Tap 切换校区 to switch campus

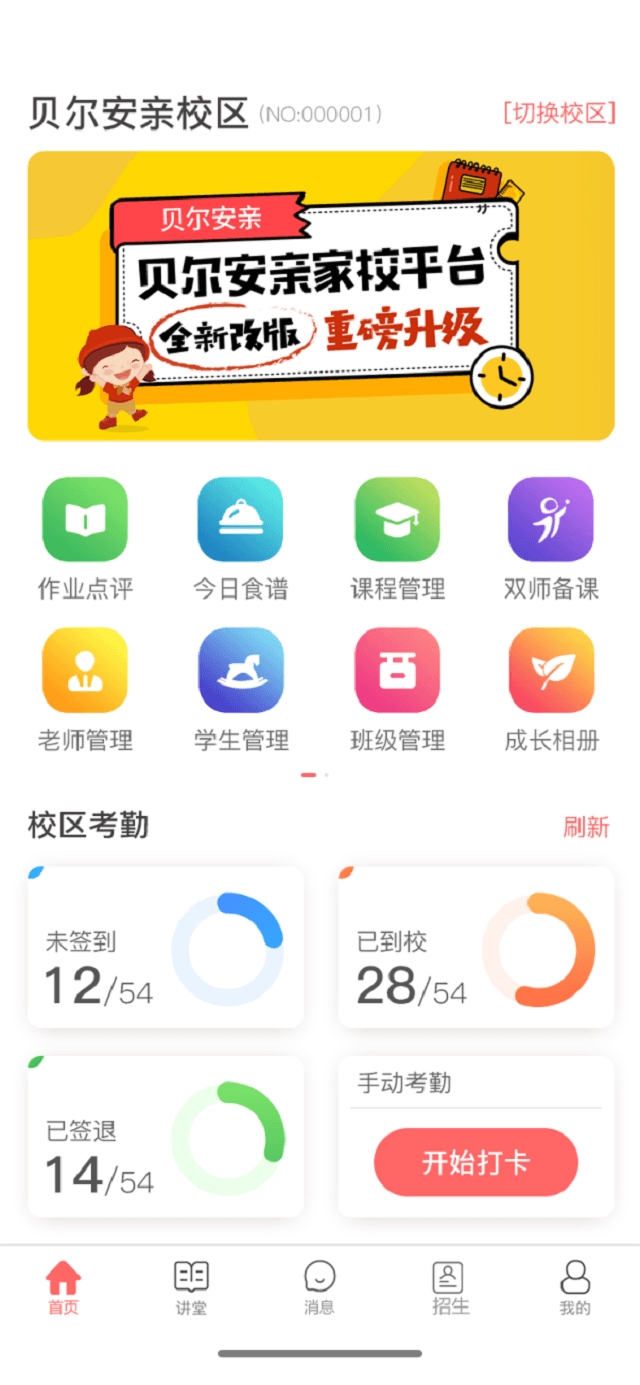pyautogui.click(x=558, y=113)
